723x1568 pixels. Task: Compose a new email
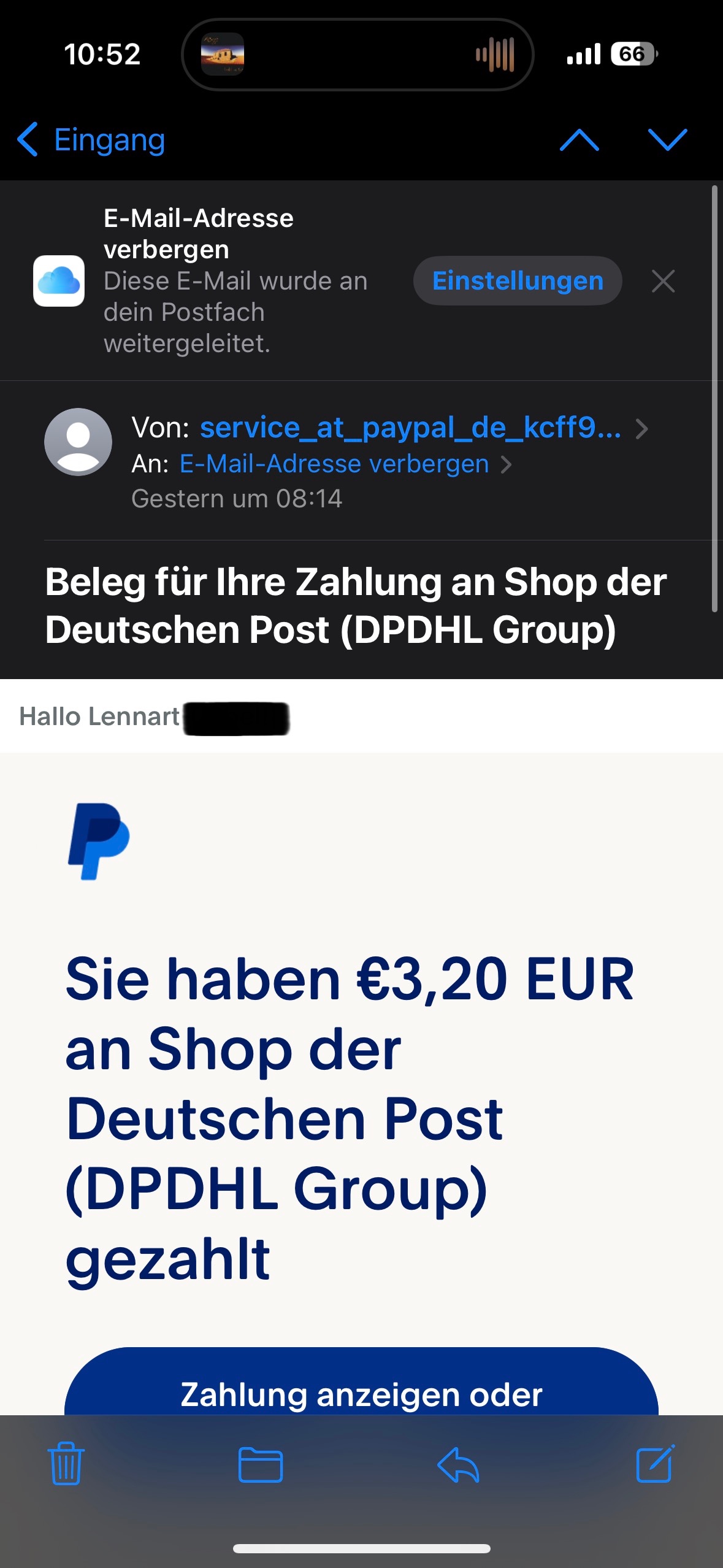[656, 1464]
